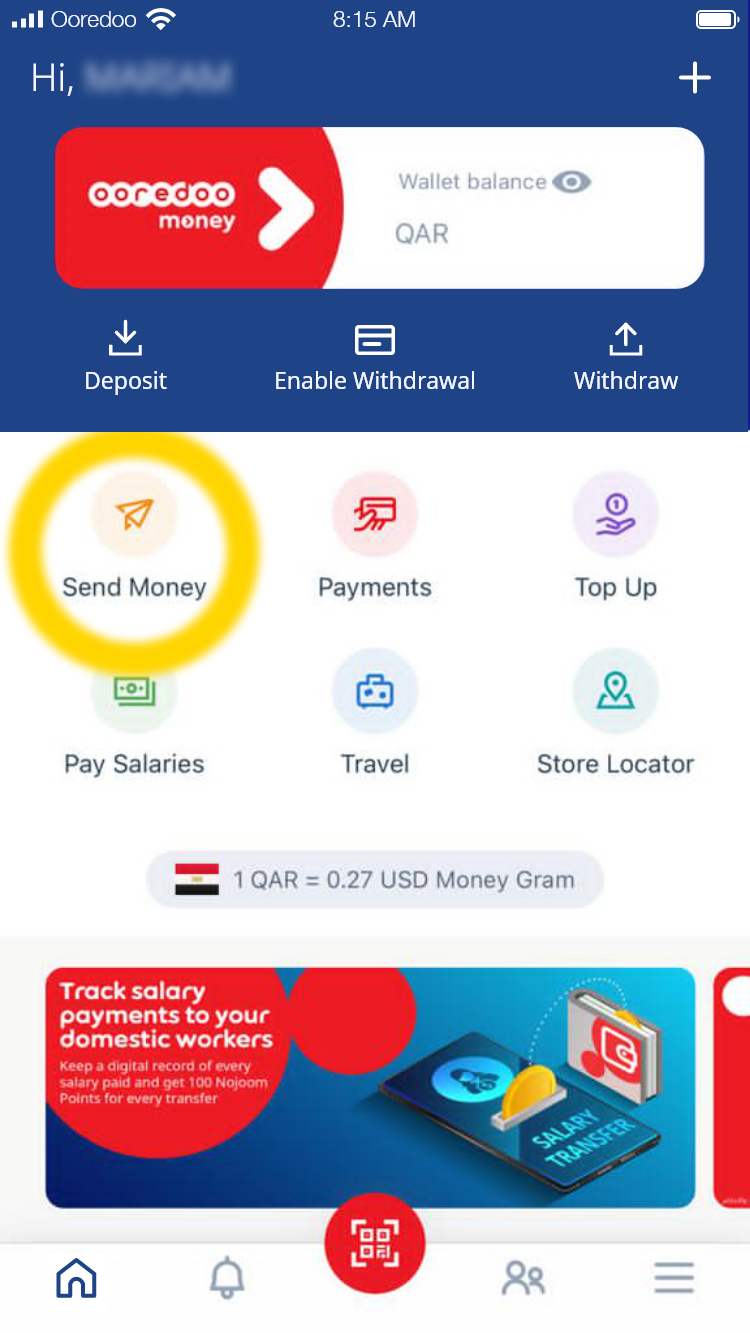Open the domestic workers salary tracking banner

pos(370,1087)
